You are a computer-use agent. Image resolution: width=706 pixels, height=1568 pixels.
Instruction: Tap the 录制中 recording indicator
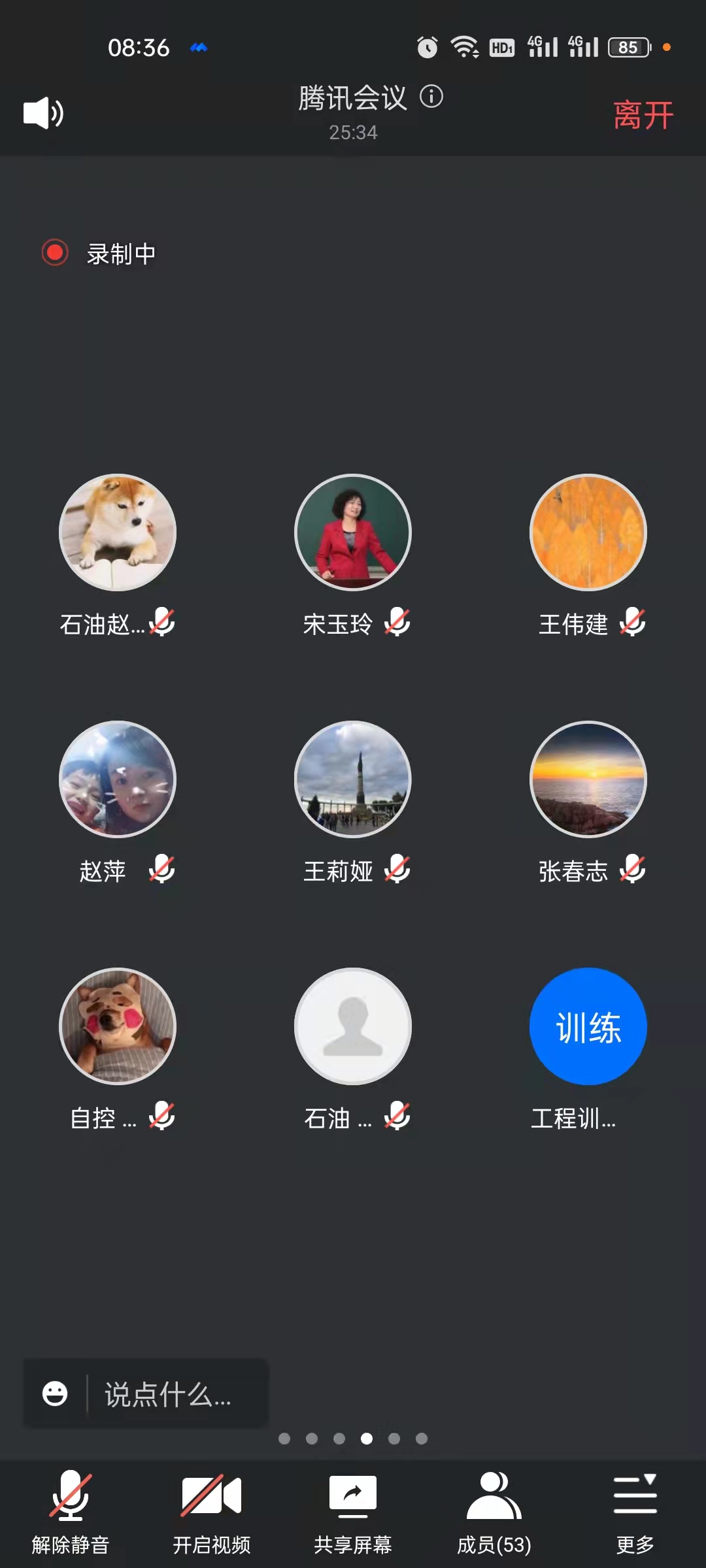(99, 253)
